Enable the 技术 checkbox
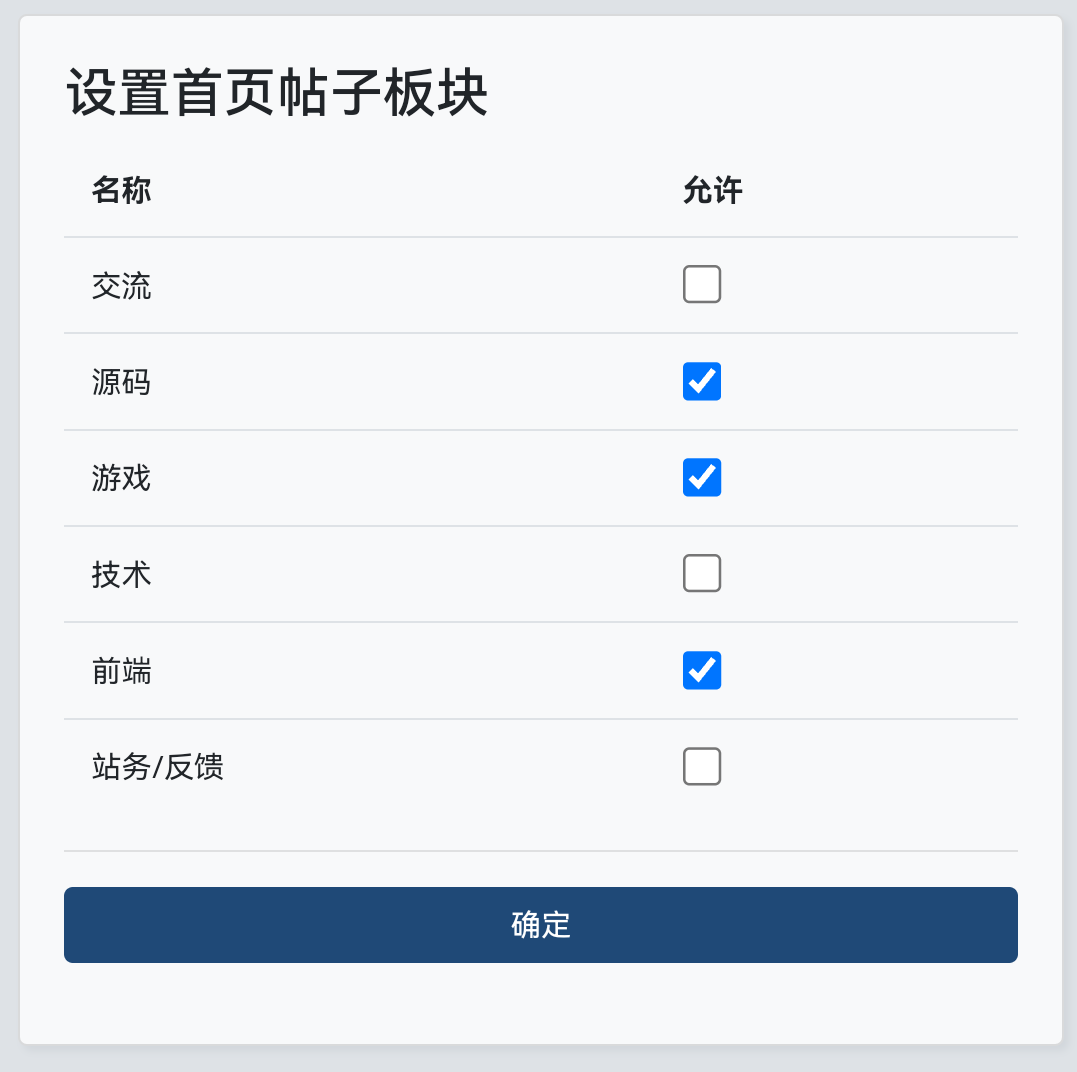This screenshot has height=1072, width=1077. 701,573
